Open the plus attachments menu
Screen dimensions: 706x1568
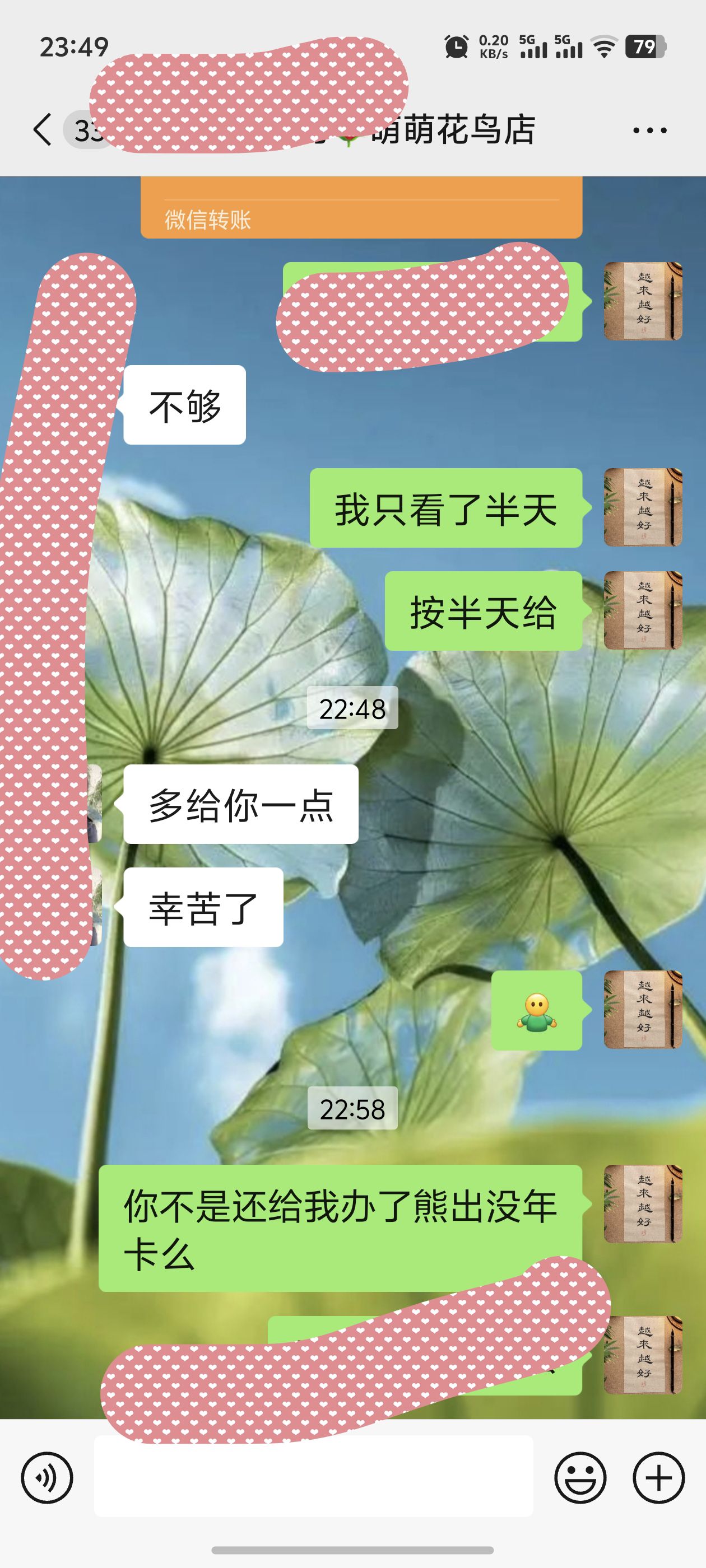(658, 1477)
